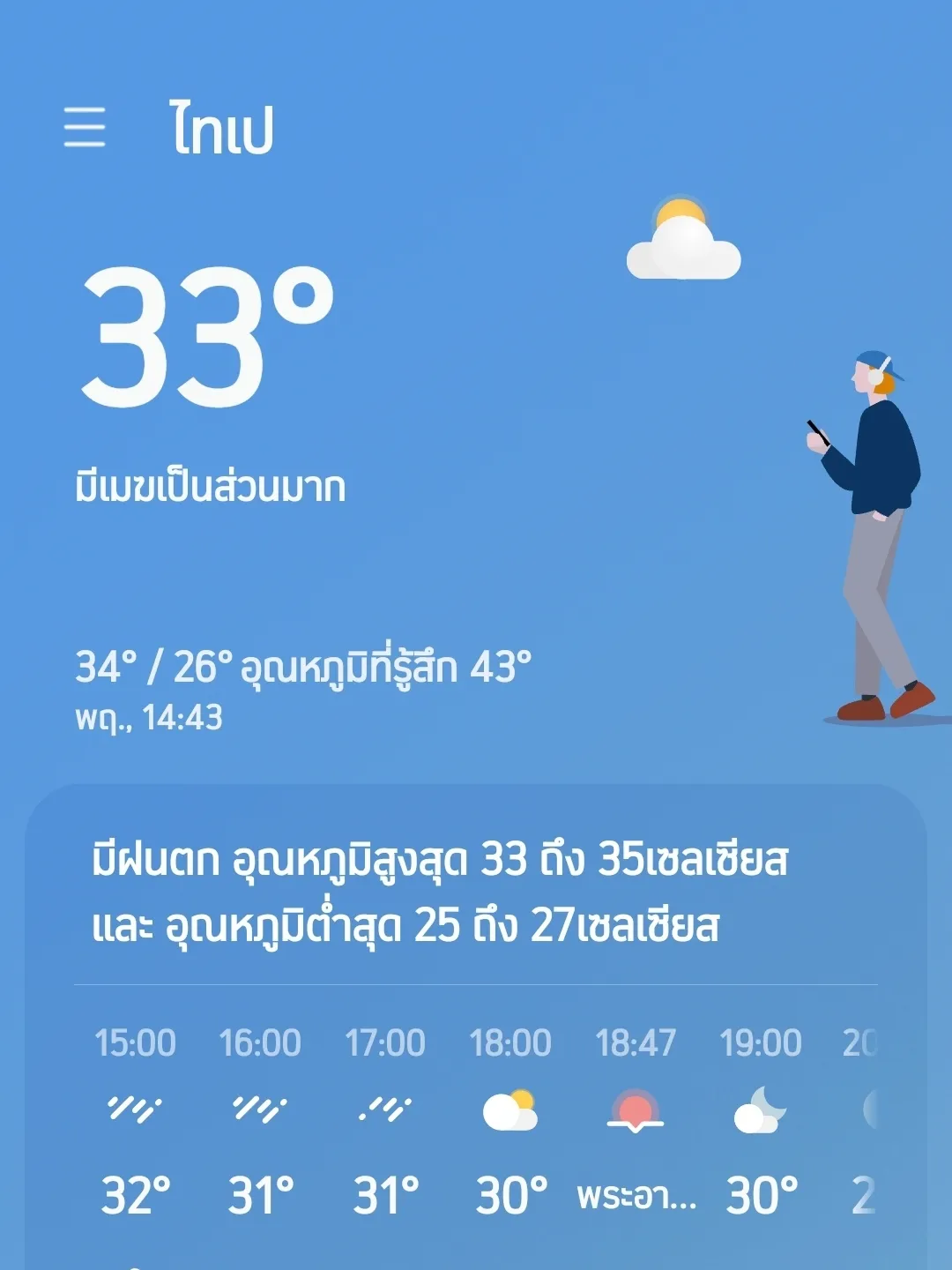Tap the timestamp พฤ., 14:43
Image resolution: width=952 pixels, height=1270 pixels.
(x=150, y=716)
